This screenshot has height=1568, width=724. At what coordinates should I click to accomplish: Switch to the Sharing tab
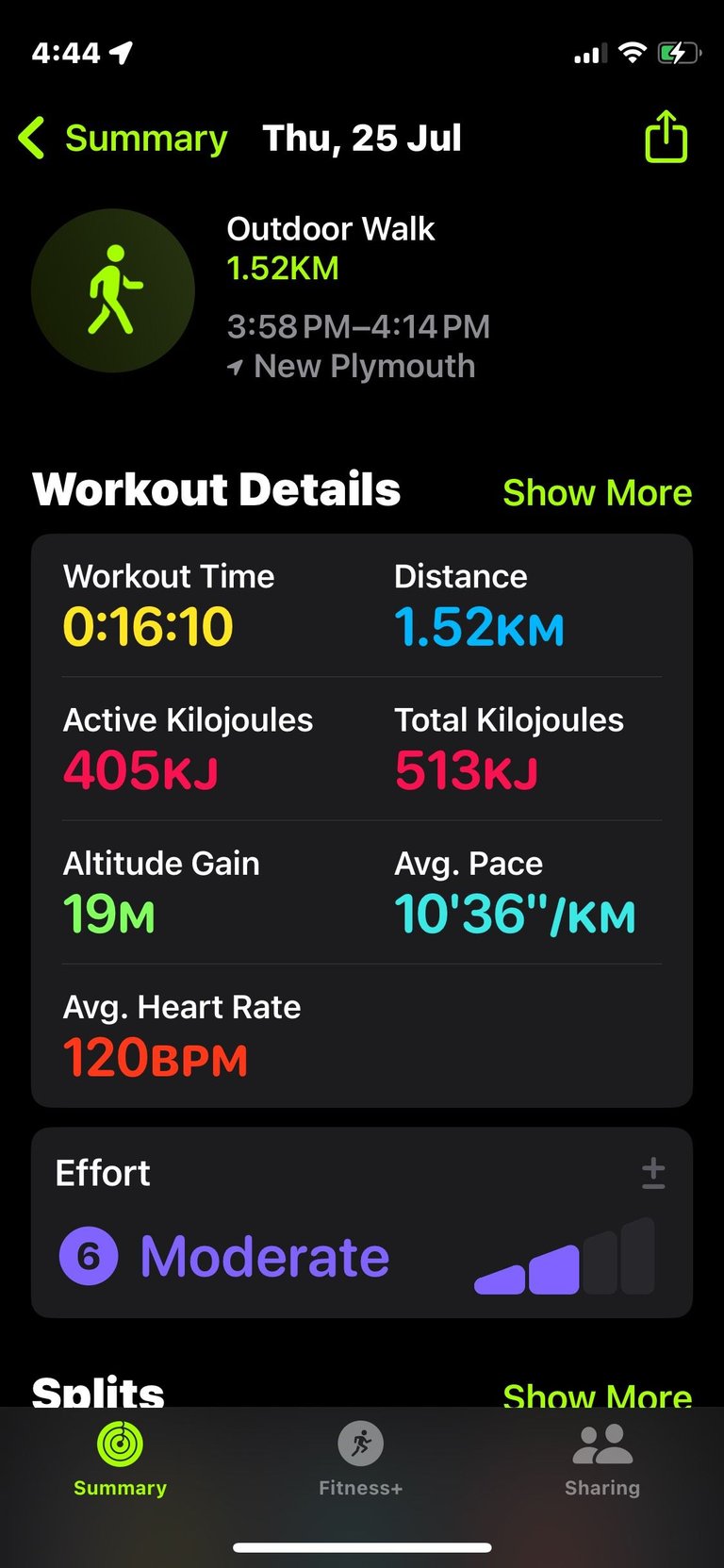coord(602,1459)
